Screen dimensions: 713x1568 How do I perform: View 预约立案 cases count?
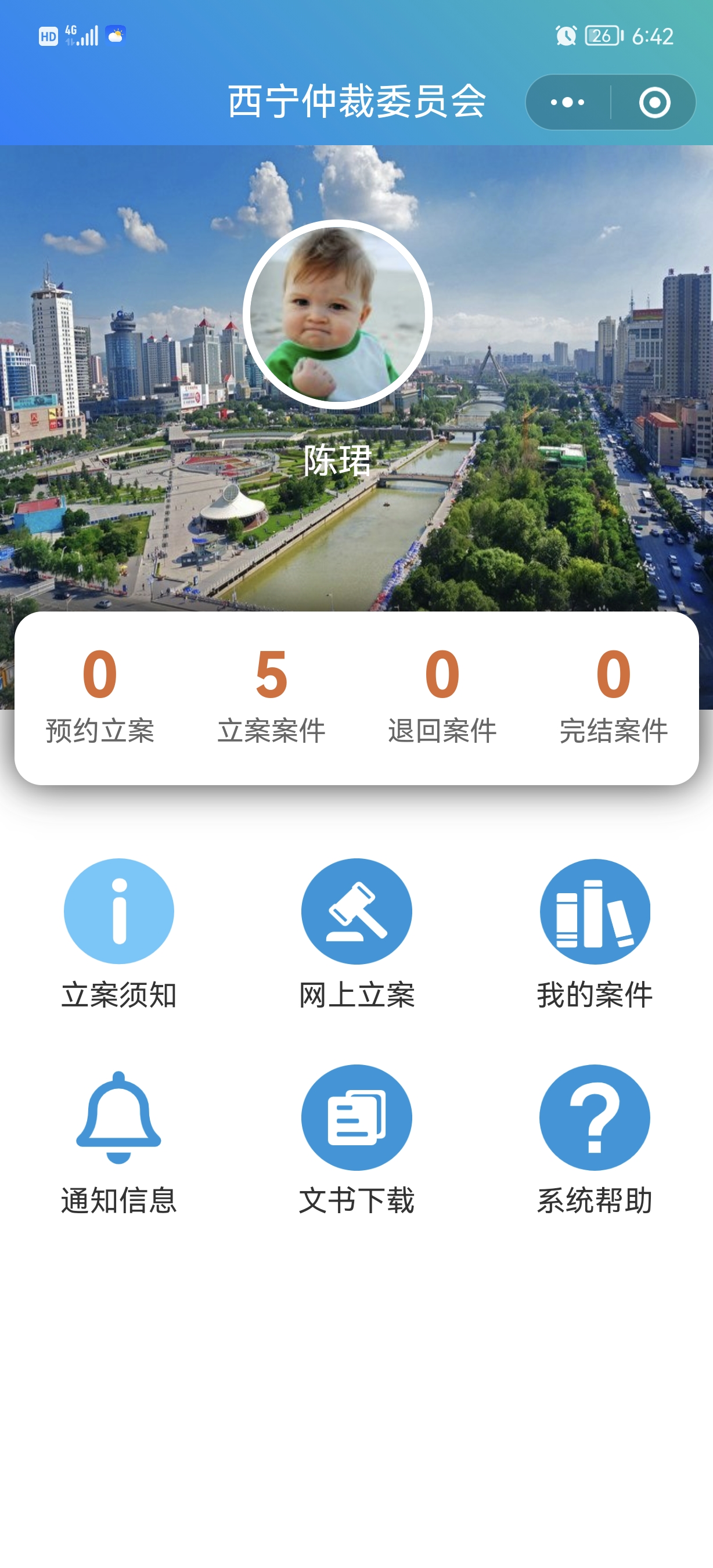[x=100, y=695]
